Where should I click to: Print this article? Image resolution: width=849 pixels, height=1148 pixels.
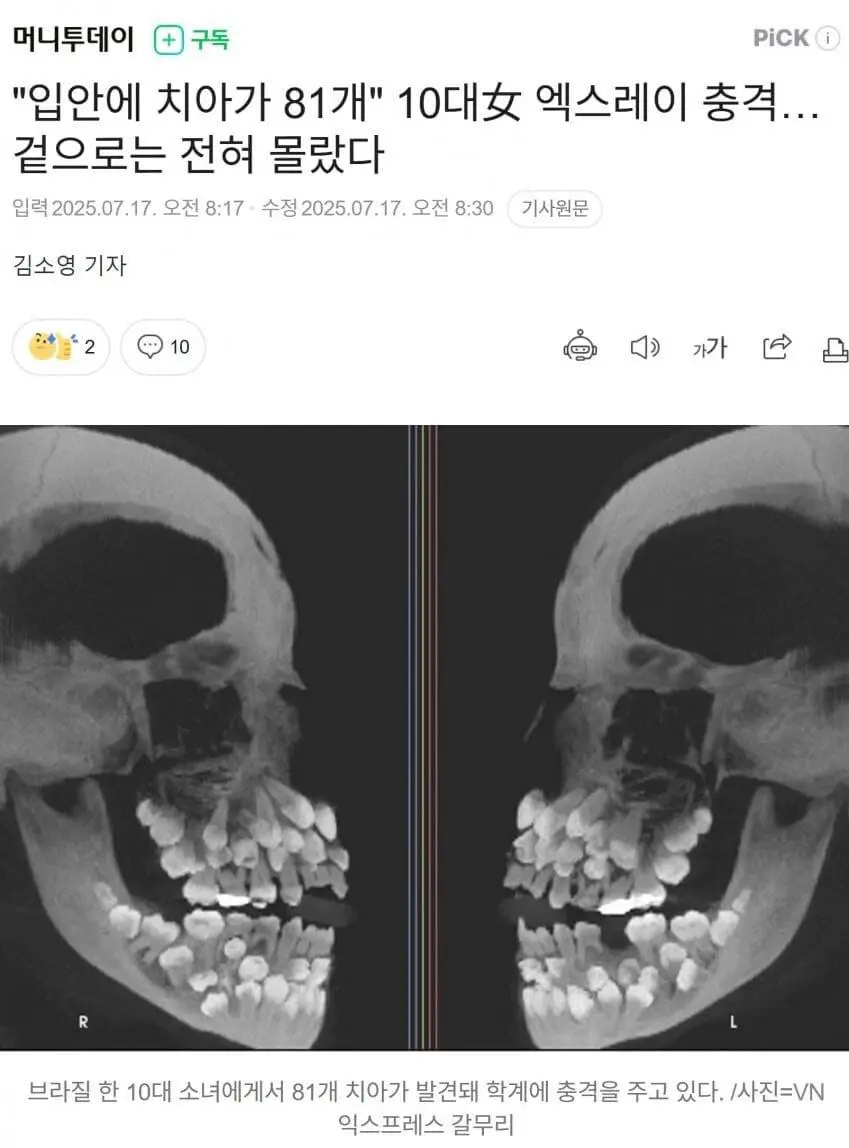tap(834, 349)
